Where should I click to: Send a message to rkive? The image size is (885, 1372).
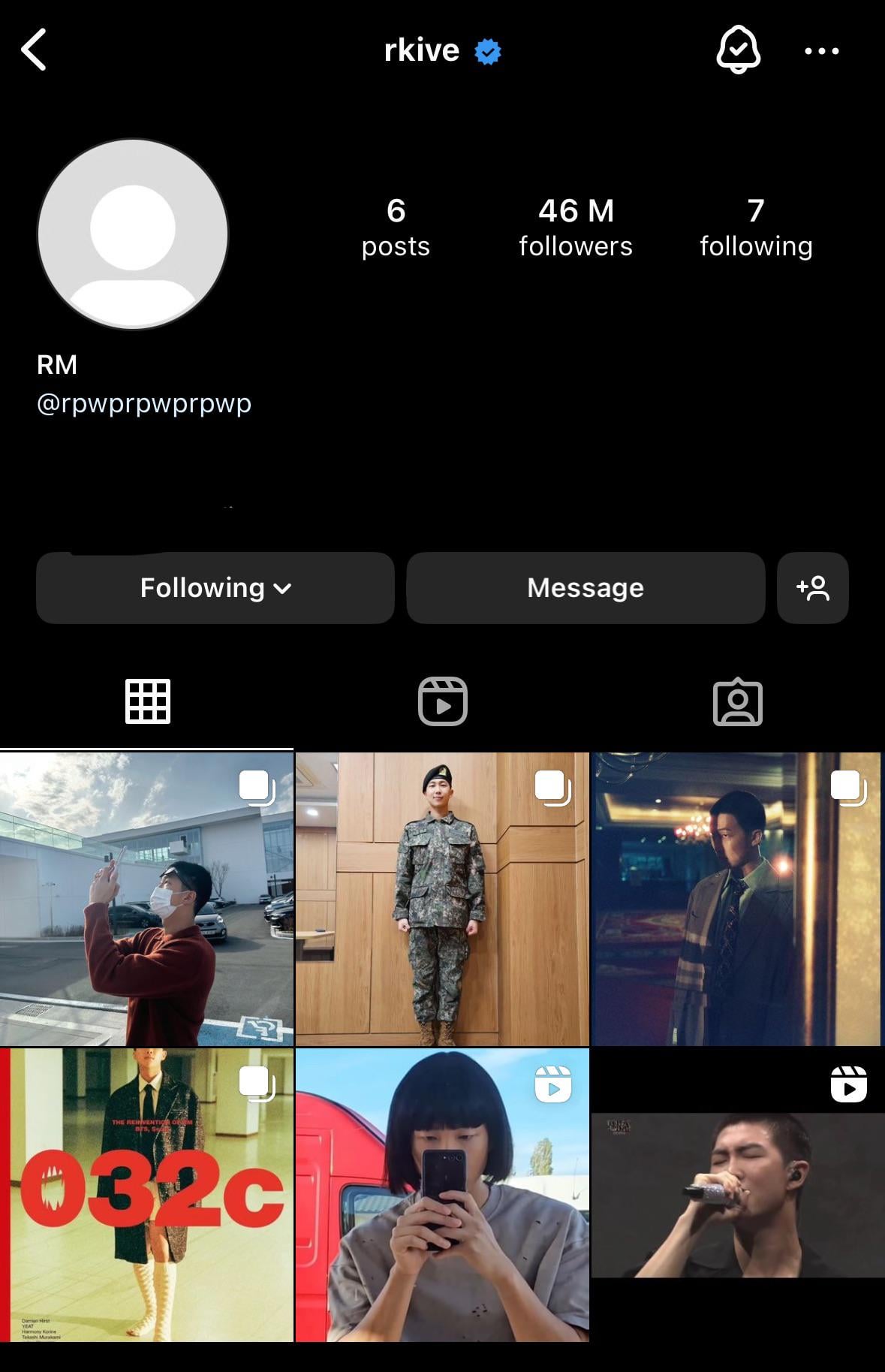click(585, 588)
